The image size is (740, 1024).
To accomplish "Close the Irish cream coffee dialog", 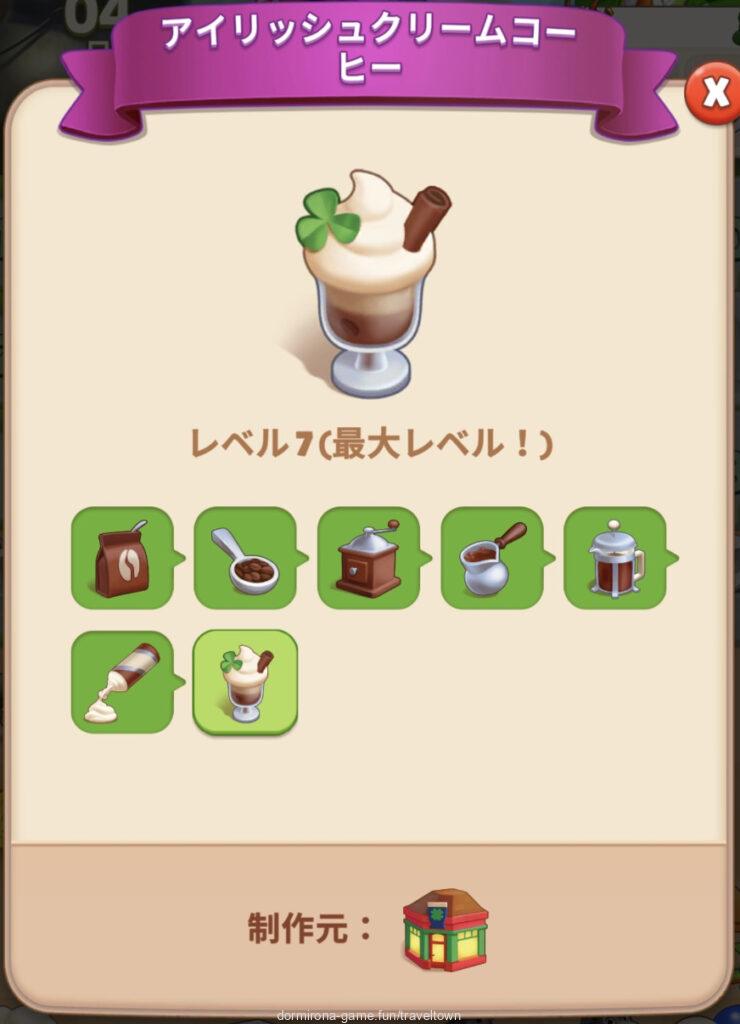I will point(714,93).
